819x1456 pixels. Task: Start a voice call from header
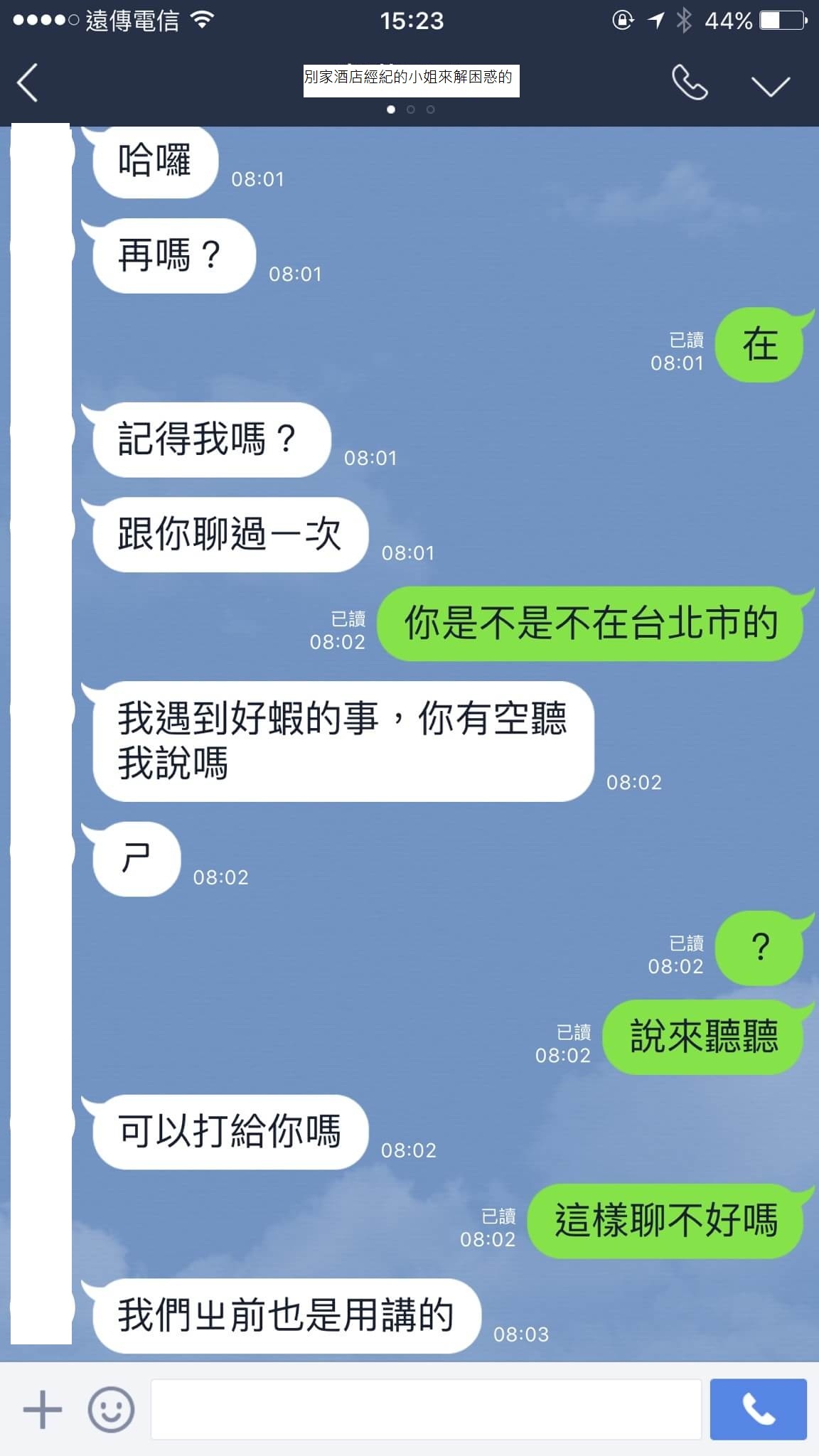click(x=690, y=82)
